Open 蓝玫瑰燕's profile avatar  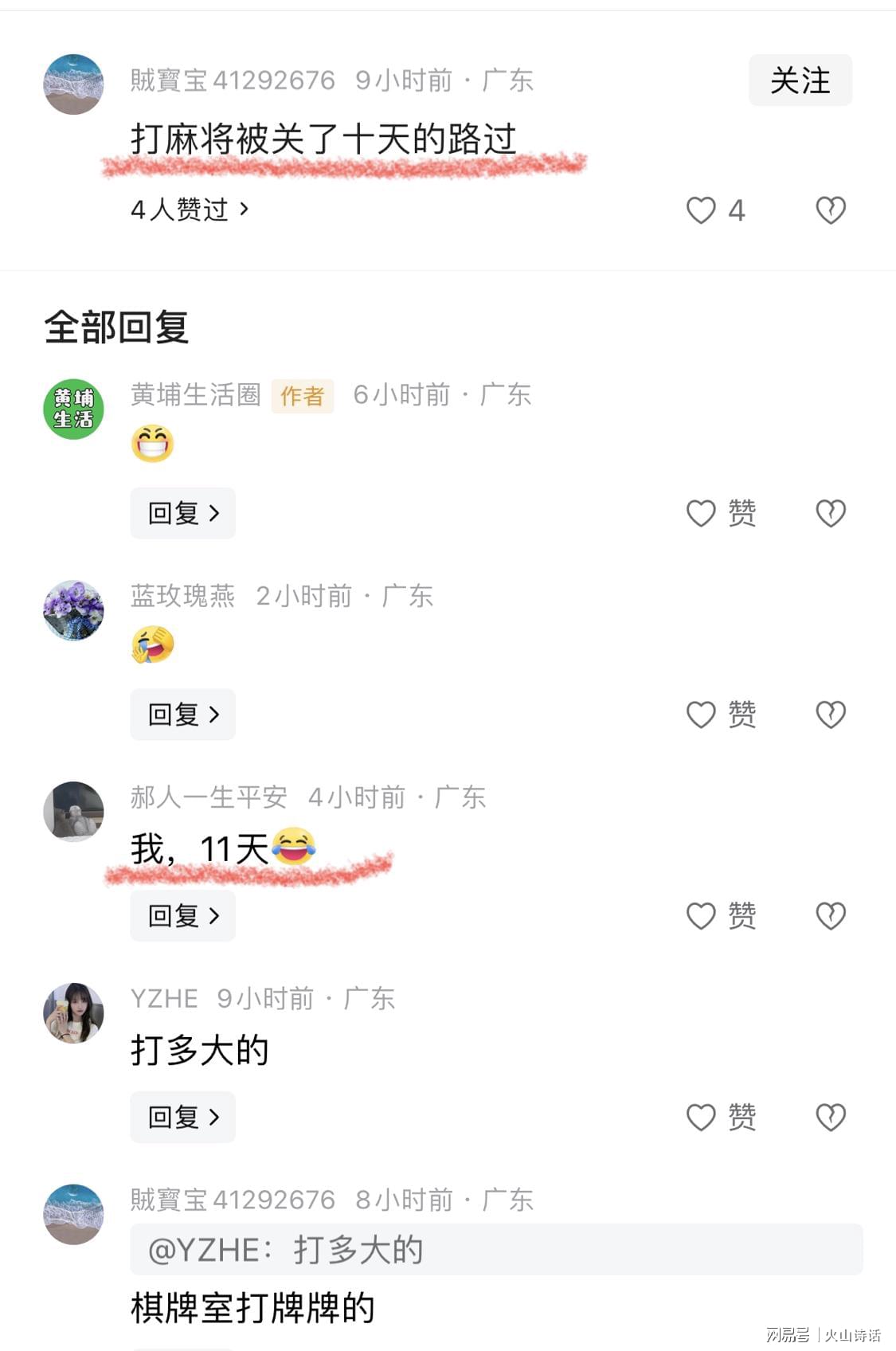click(x=73, y=610)
